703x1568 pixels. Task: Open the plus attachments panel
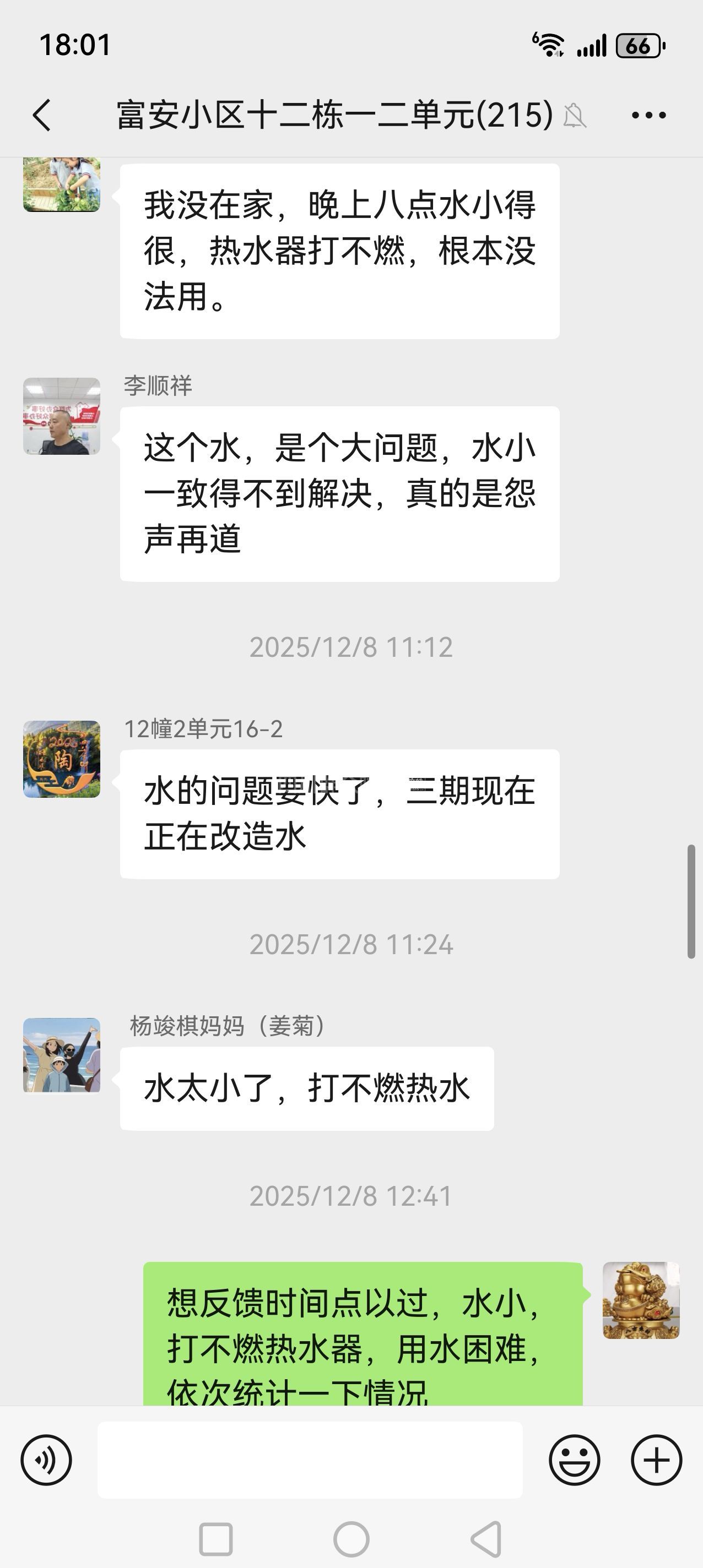tap(656, 1460)
